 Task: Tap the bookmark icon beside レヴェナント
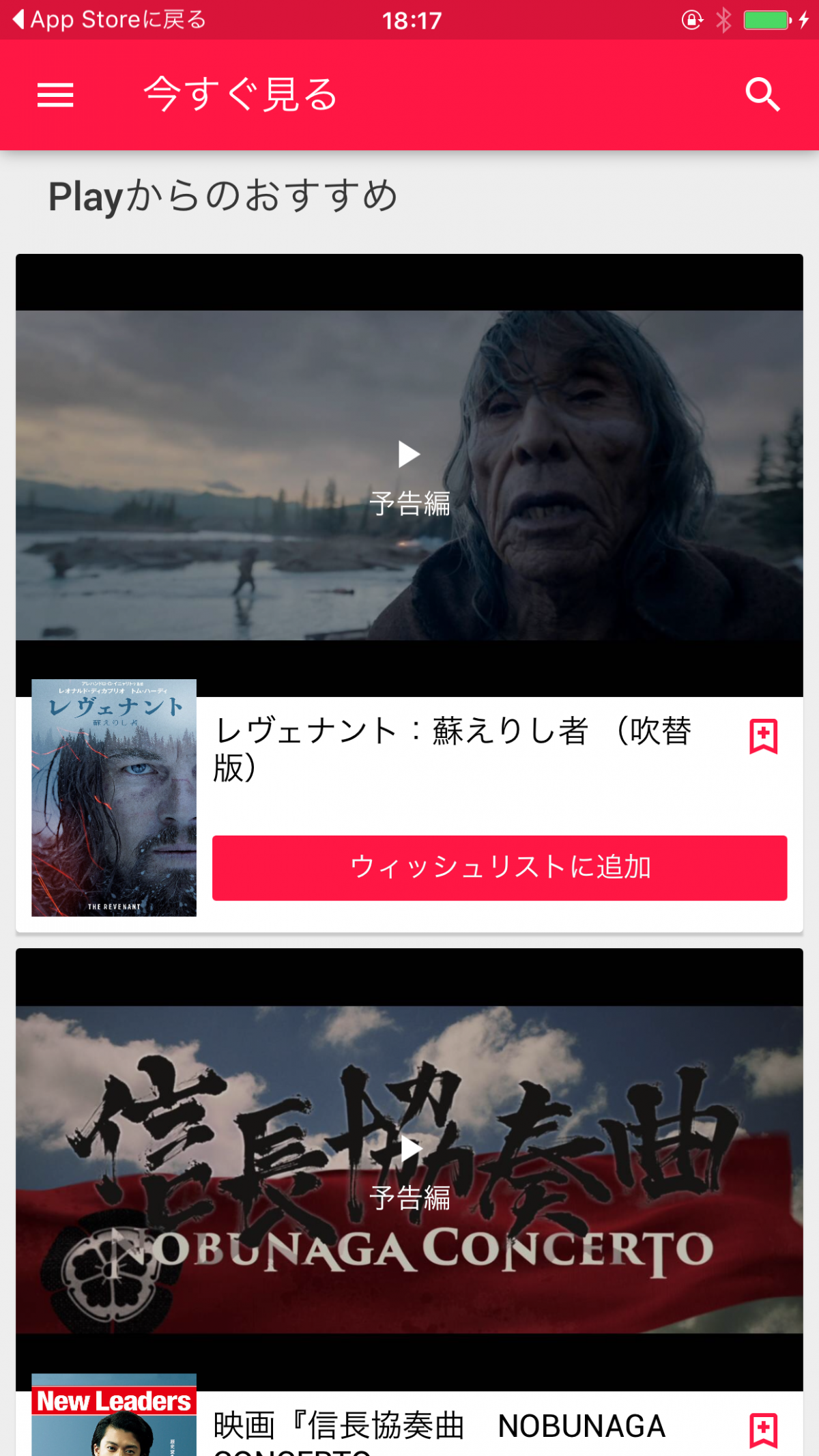(763, 736)
